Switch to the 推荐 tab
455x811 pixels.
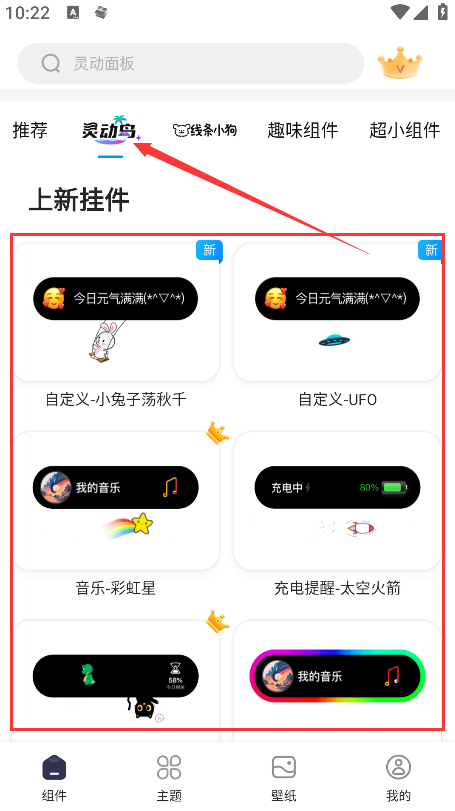(x=30, y=130)
